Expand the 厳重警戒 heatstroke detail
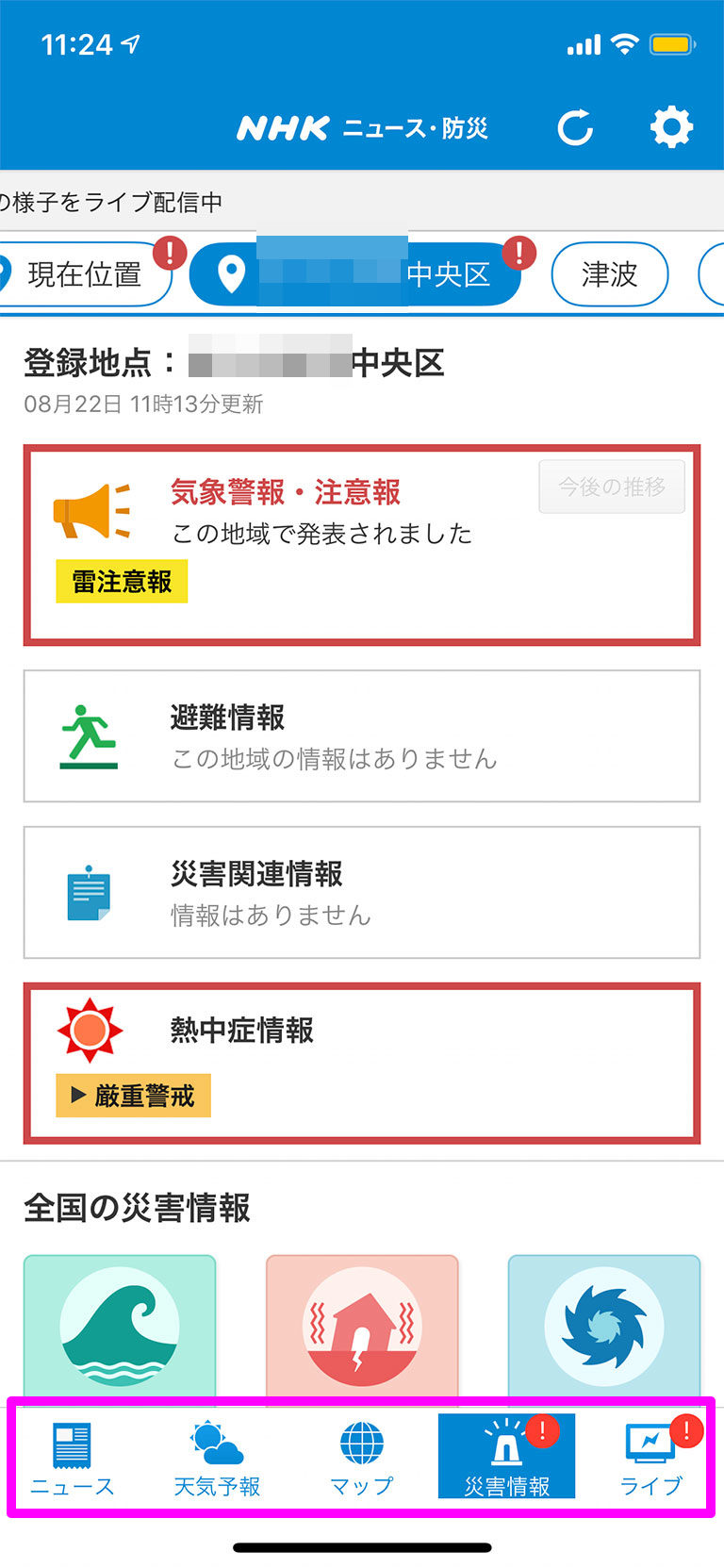This screenshot has width=724, height=1568. [132, 1096]
